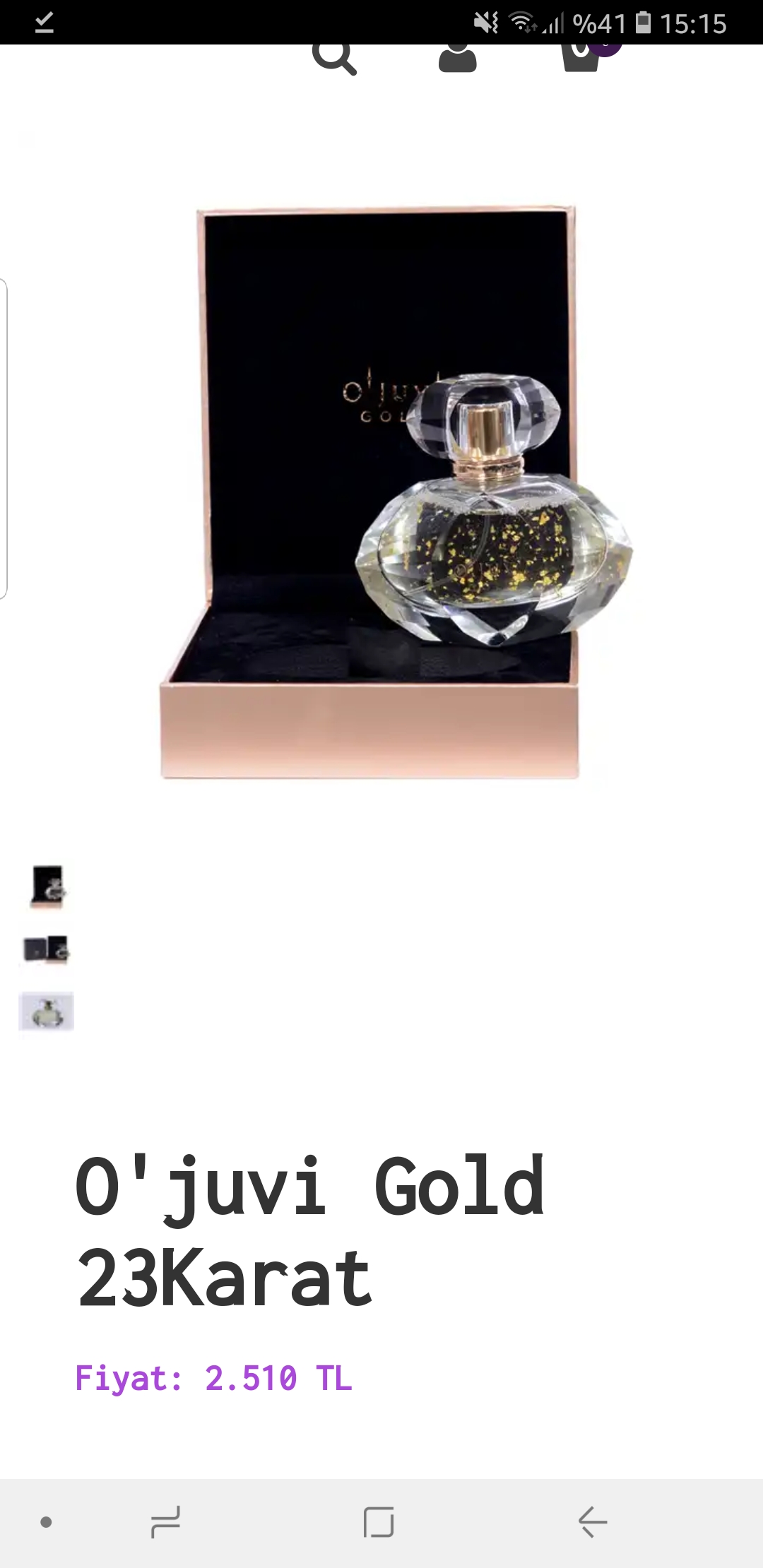Open the user account icon
Image resolution: width=763 pixels, height=1568 pixels.
tap(457, 58)
